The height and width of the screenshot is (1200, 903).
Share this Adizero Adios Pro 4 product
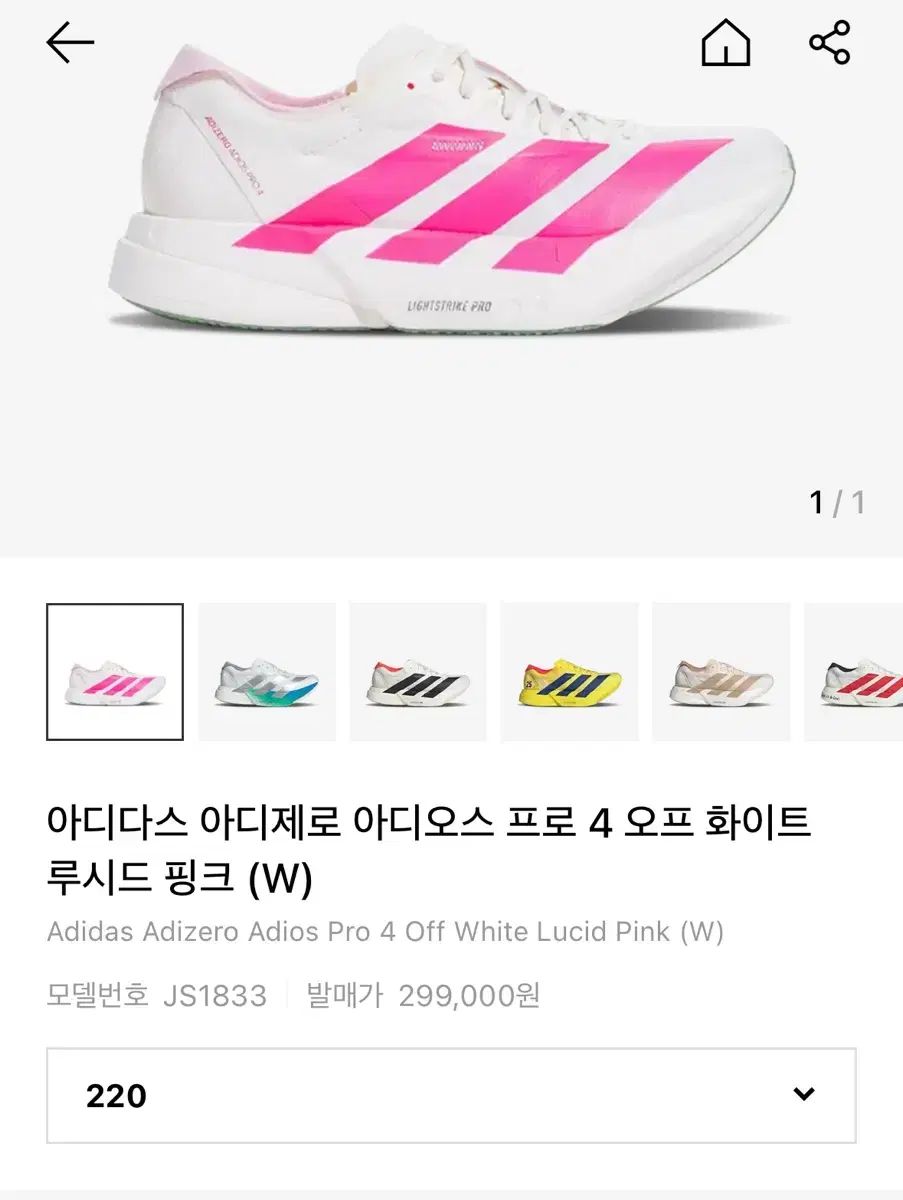point(829,43)
